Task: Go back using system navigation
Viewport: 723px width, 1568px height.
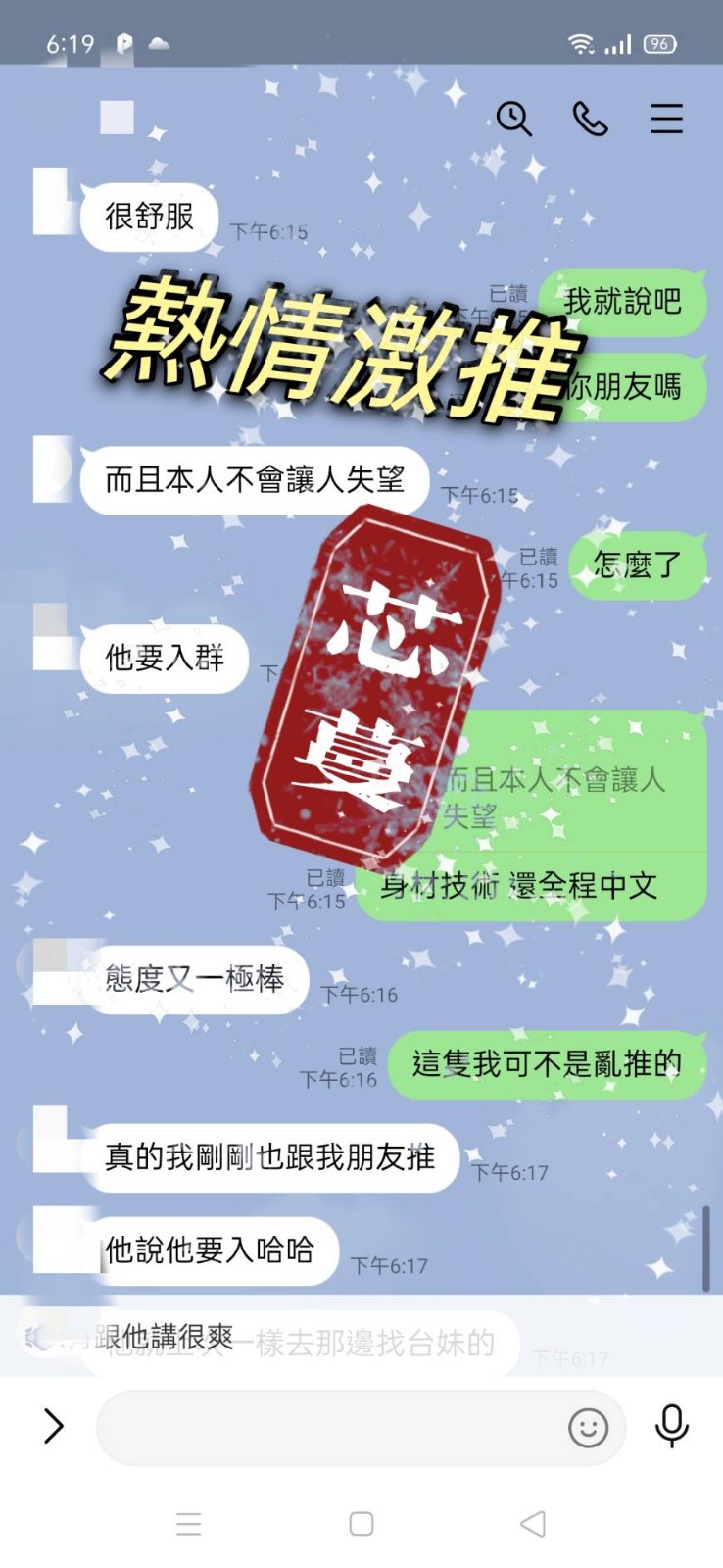Action: [x=533, y=1524]
